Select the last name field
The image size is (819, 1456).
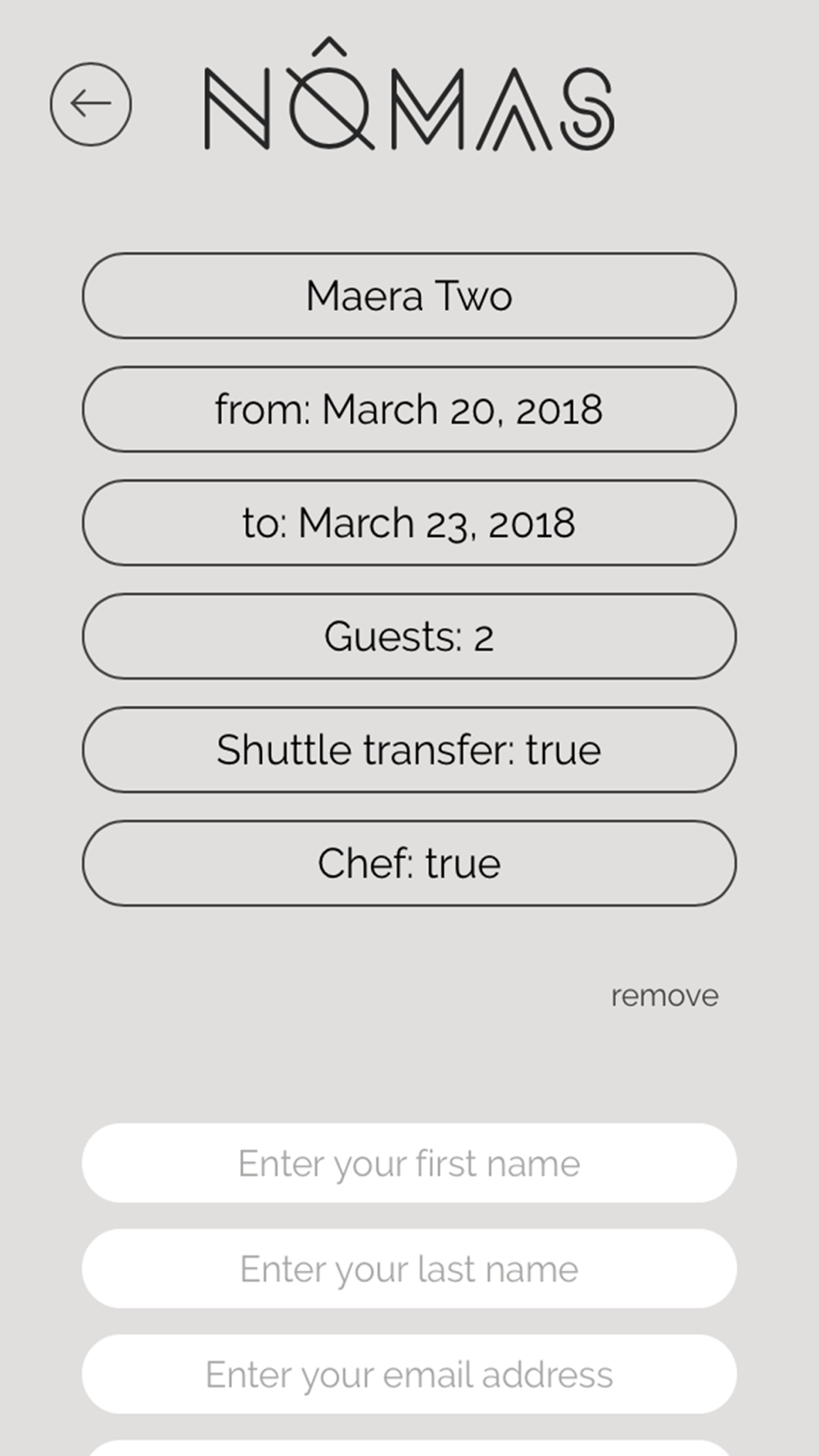click(x=409, y=1268)
